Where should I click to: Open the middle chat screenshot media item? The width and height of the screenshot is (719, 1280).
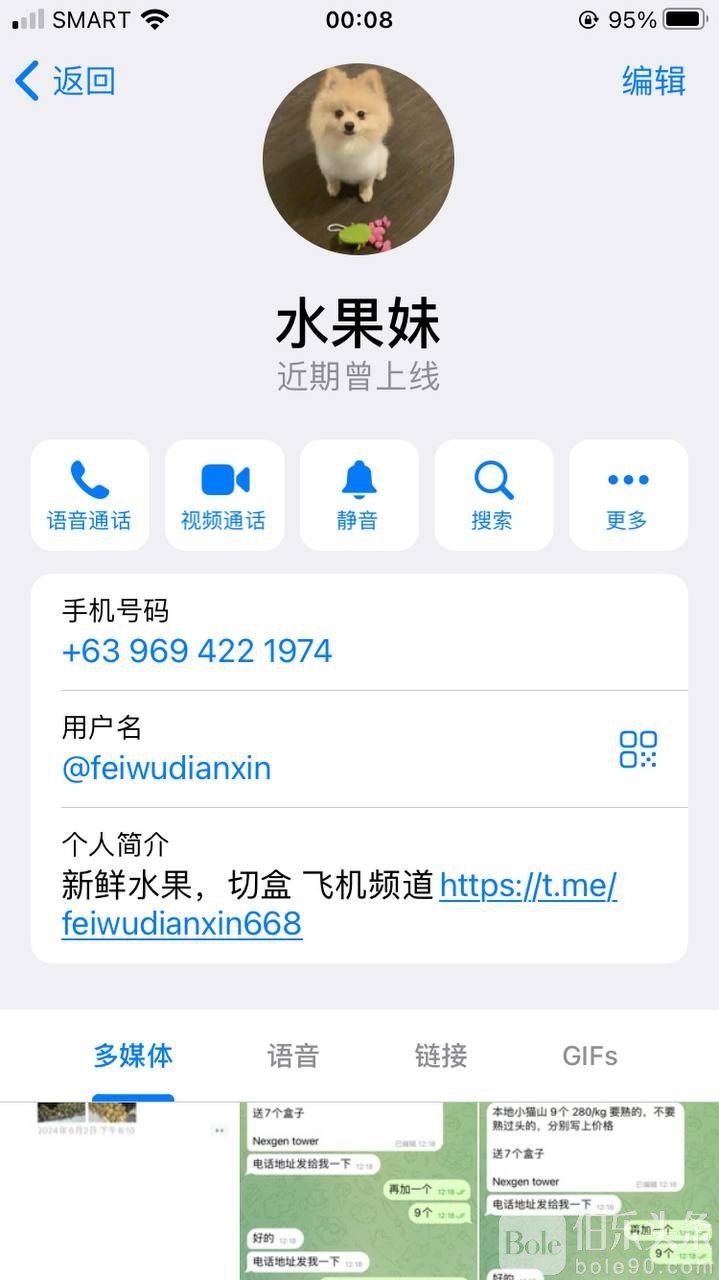coord(359,1190)
